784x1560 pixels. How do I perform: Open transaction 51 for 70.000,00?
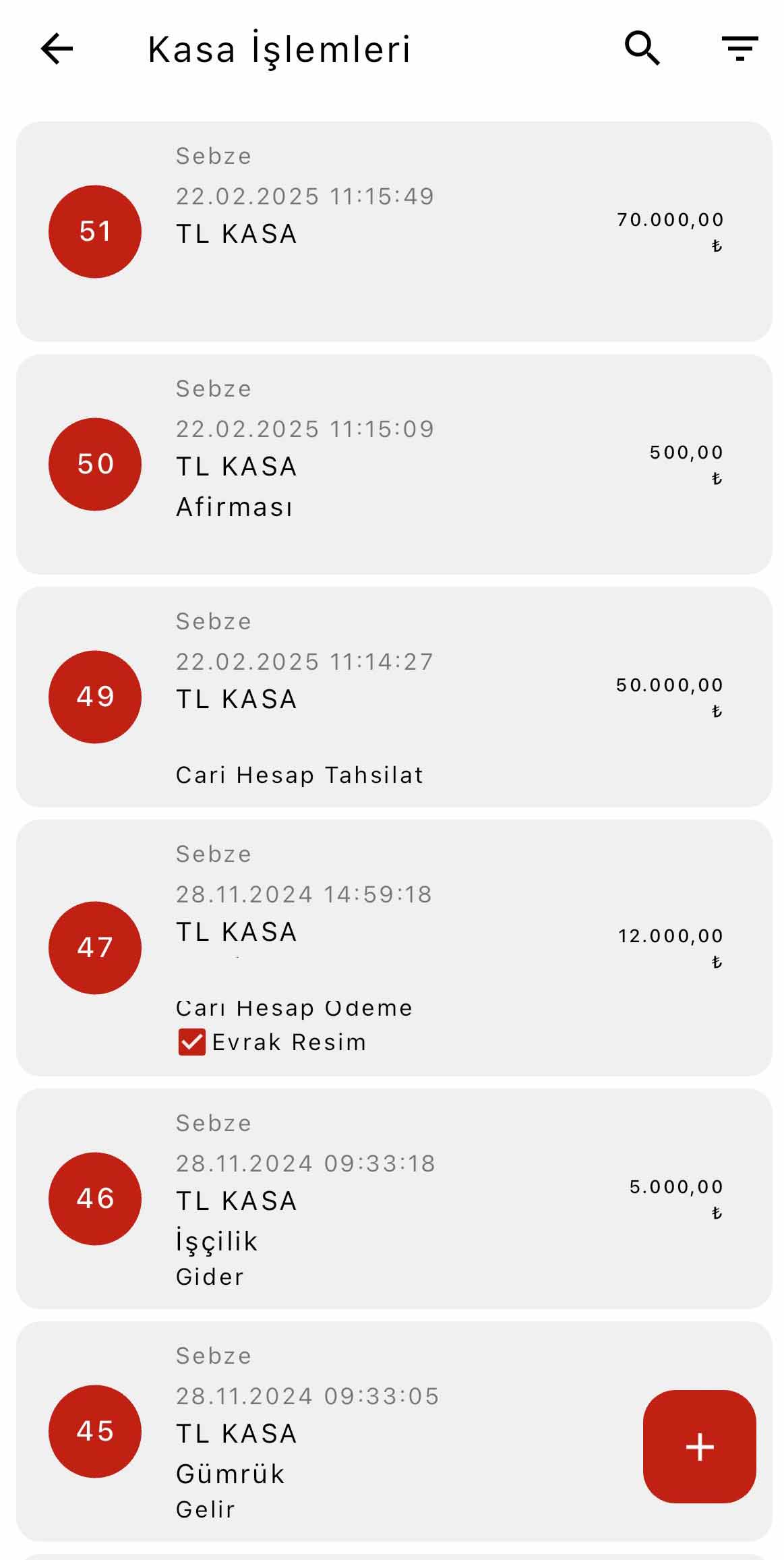pyautogui.click(x=394, y=231)
